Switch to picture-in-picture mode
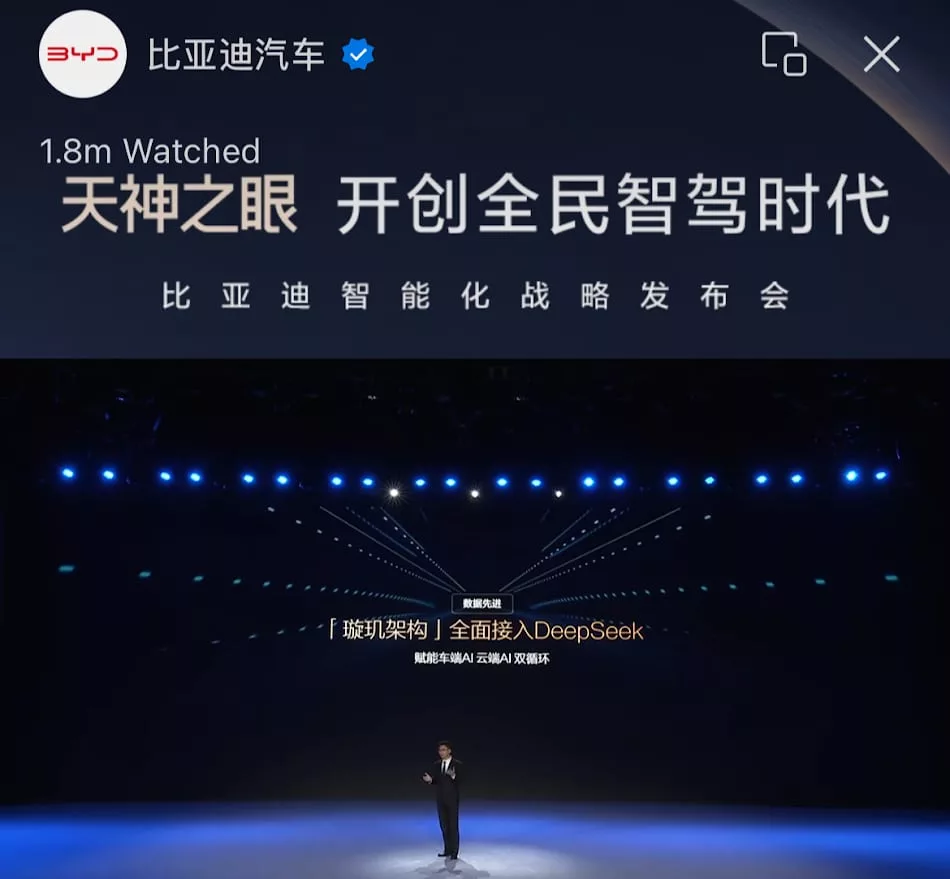Screen dimensions: 950x879 coord(783,54)
